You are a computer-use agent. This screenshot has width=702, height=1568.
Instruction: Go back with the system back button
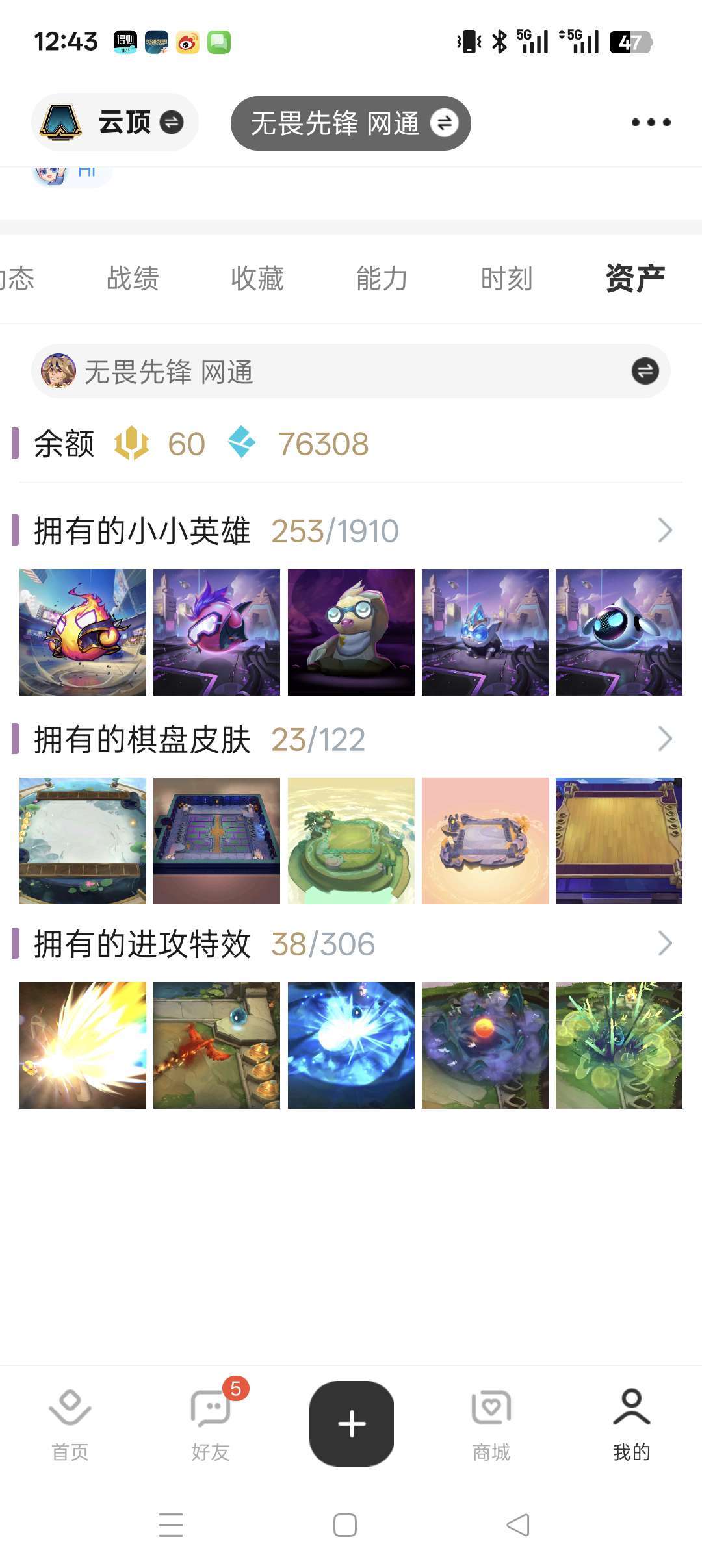[518, 1524]
